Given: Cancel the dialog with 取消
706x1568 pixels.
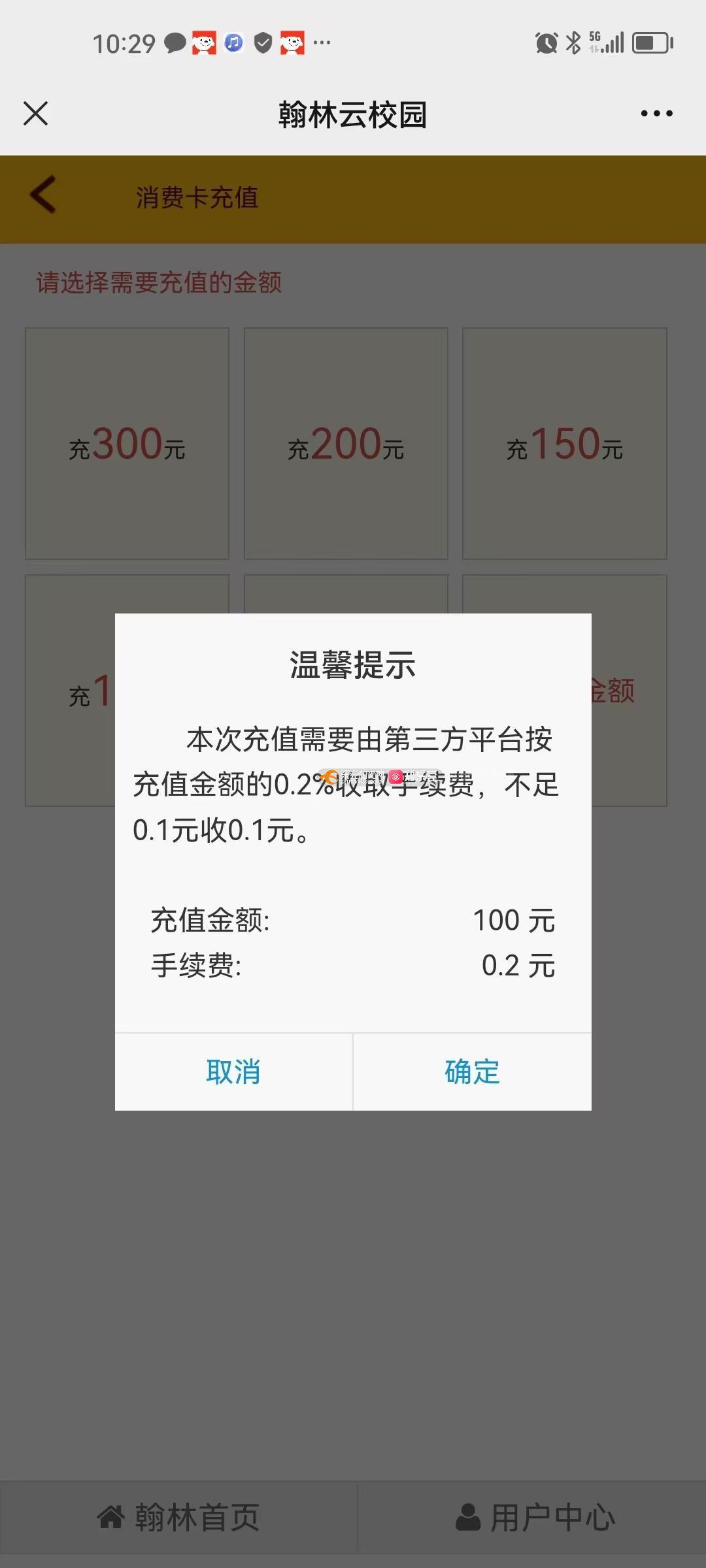Looking at the screenshot, I should [x=233, y=1072].
